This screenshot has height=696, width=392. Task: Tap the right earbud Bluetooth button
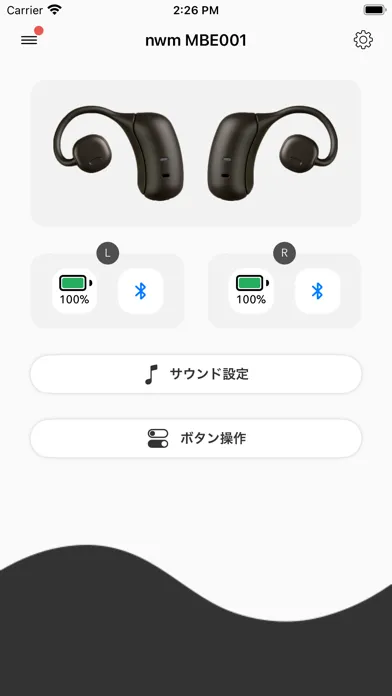click(317, 291)
